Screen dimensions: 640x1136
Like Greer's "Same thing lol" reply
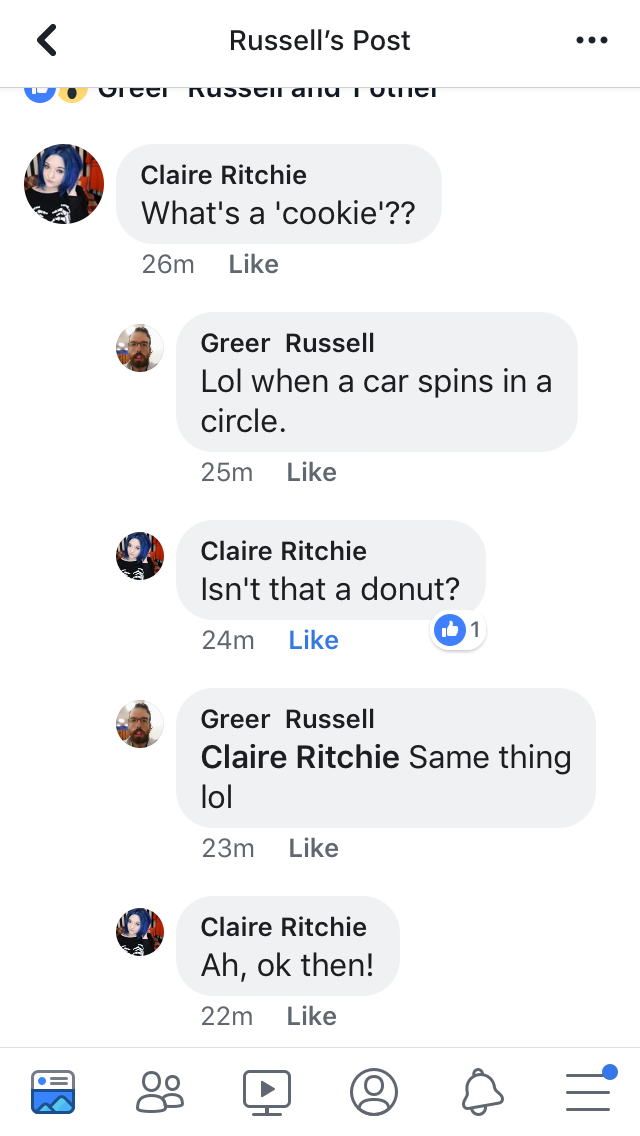click(313, 848)
